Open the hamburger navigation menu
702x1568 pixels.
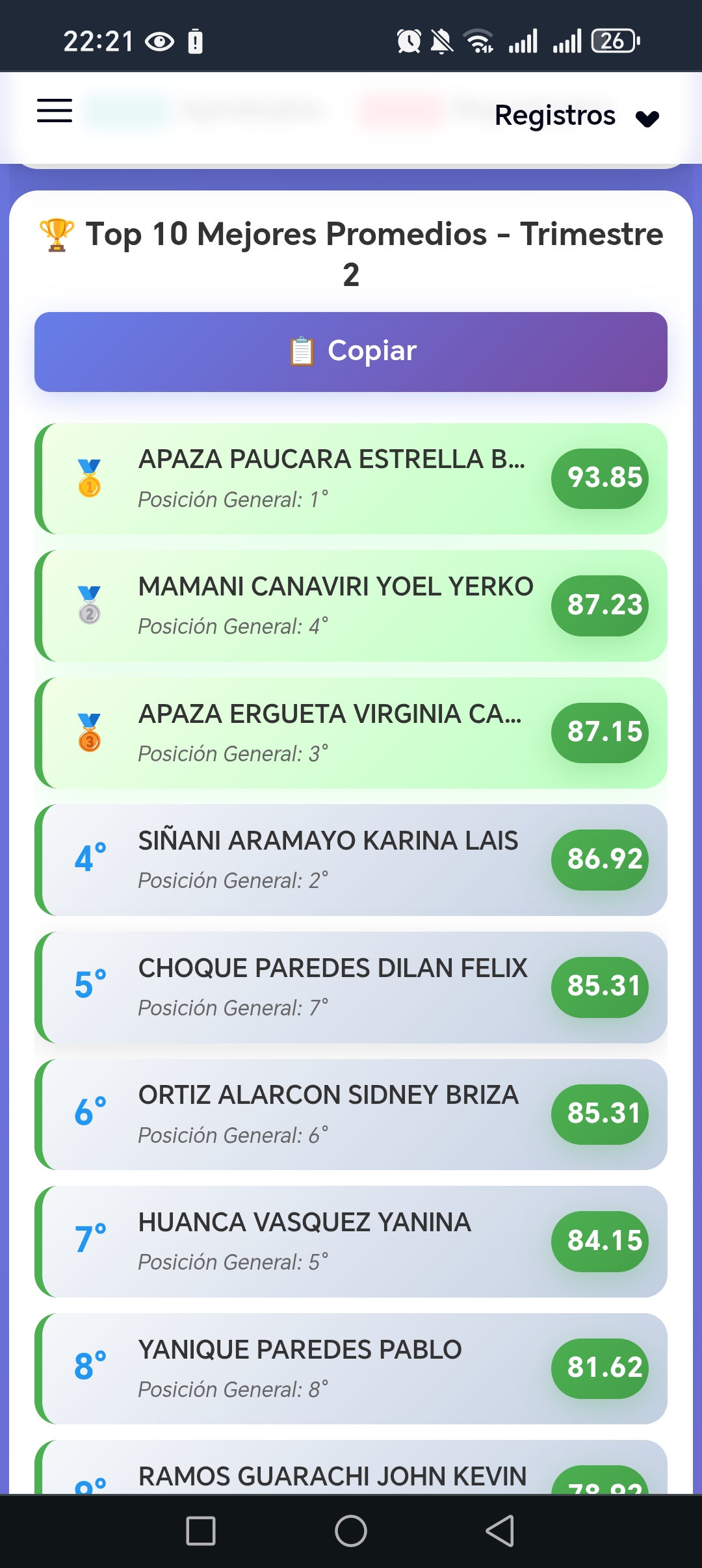pyautogui.click(x=54, y=112)
